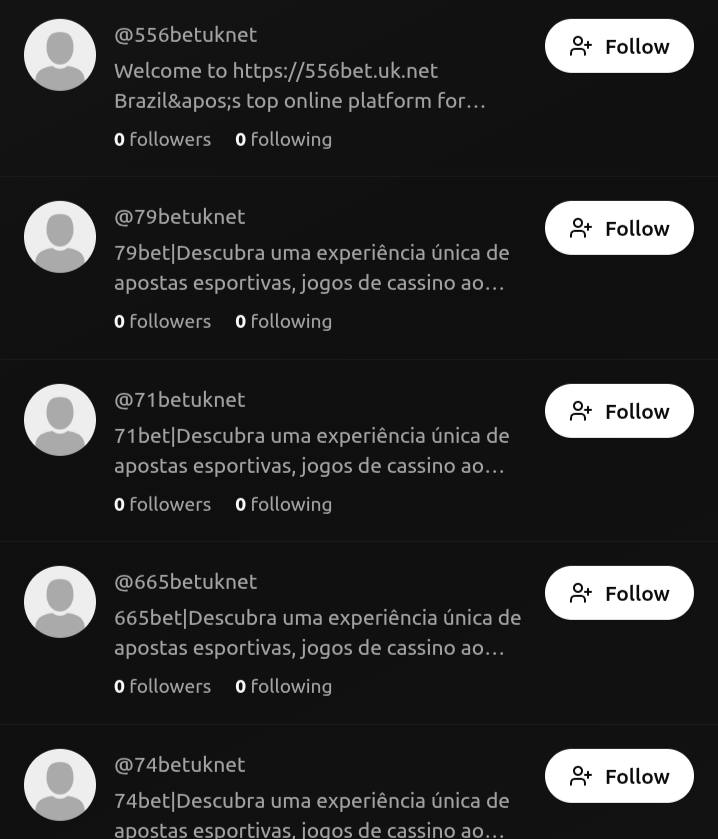
Task: View the @71betuknet user profile
Action: point(180,400)
